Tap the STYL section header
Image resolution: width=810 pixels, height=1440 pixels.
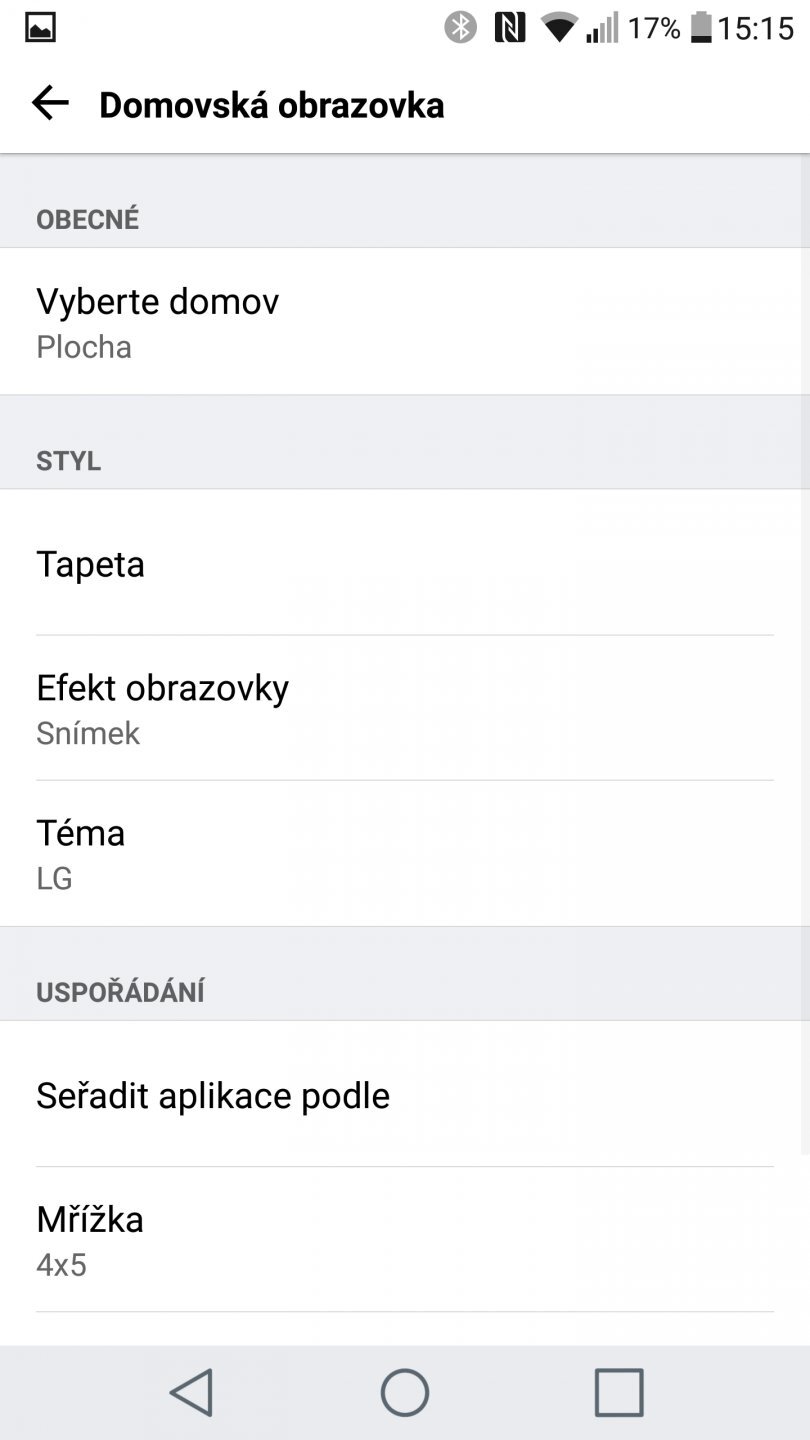[x=68, y=461]
